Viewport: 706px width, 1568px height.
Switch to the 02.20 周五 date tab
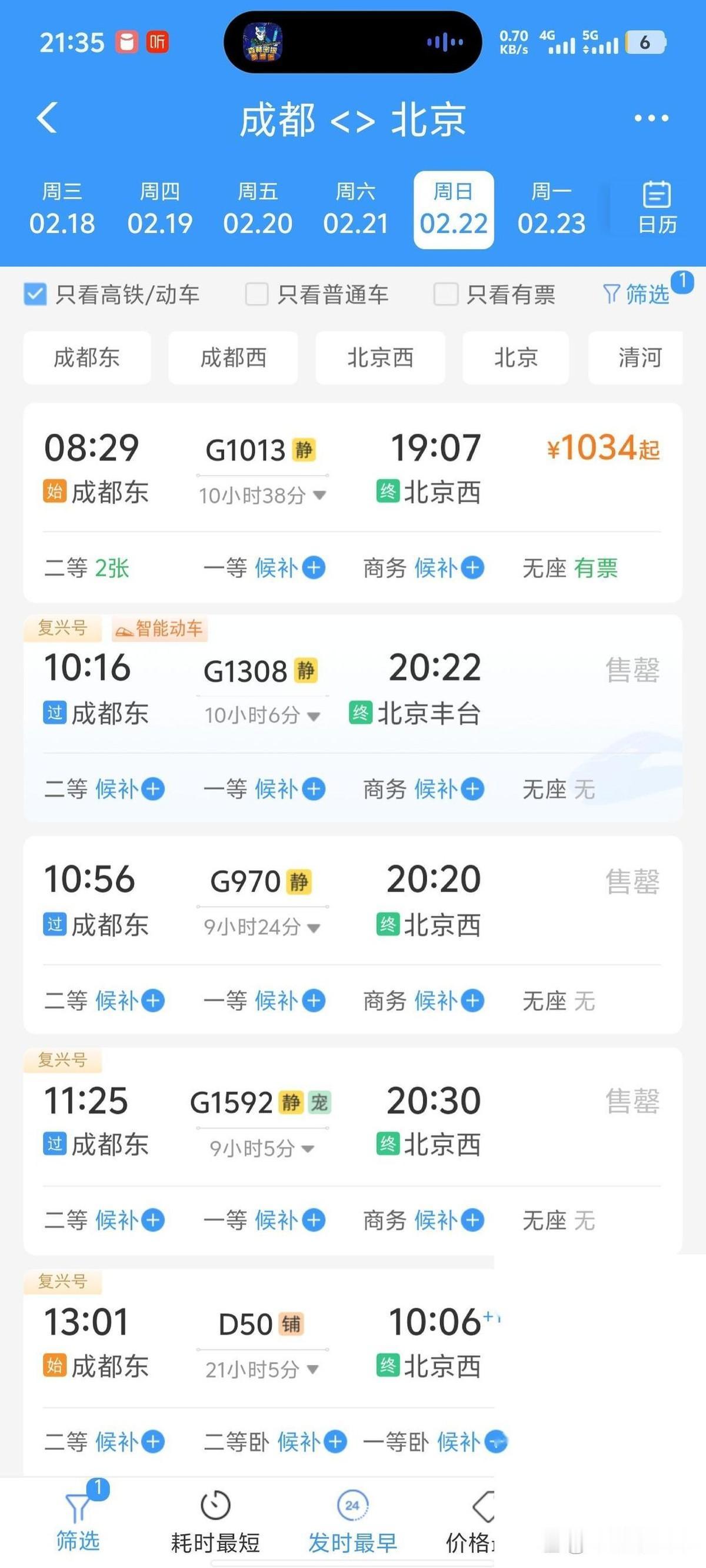point(258,209)
